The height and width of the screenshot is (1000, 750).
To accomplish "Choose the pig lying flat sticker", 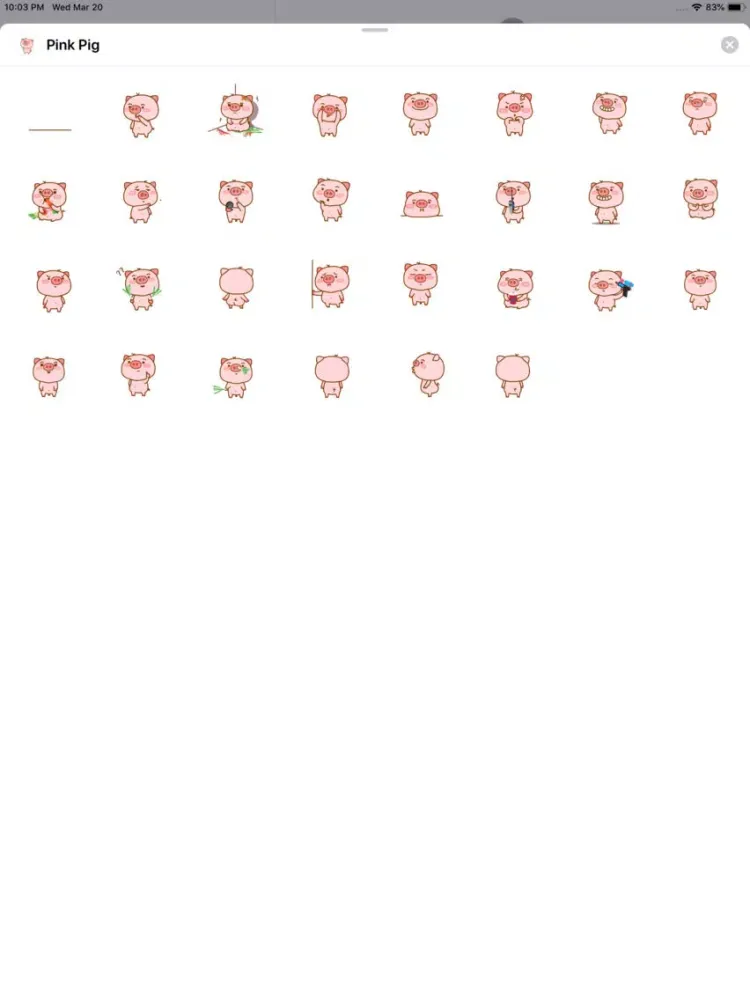I will 422,204.
